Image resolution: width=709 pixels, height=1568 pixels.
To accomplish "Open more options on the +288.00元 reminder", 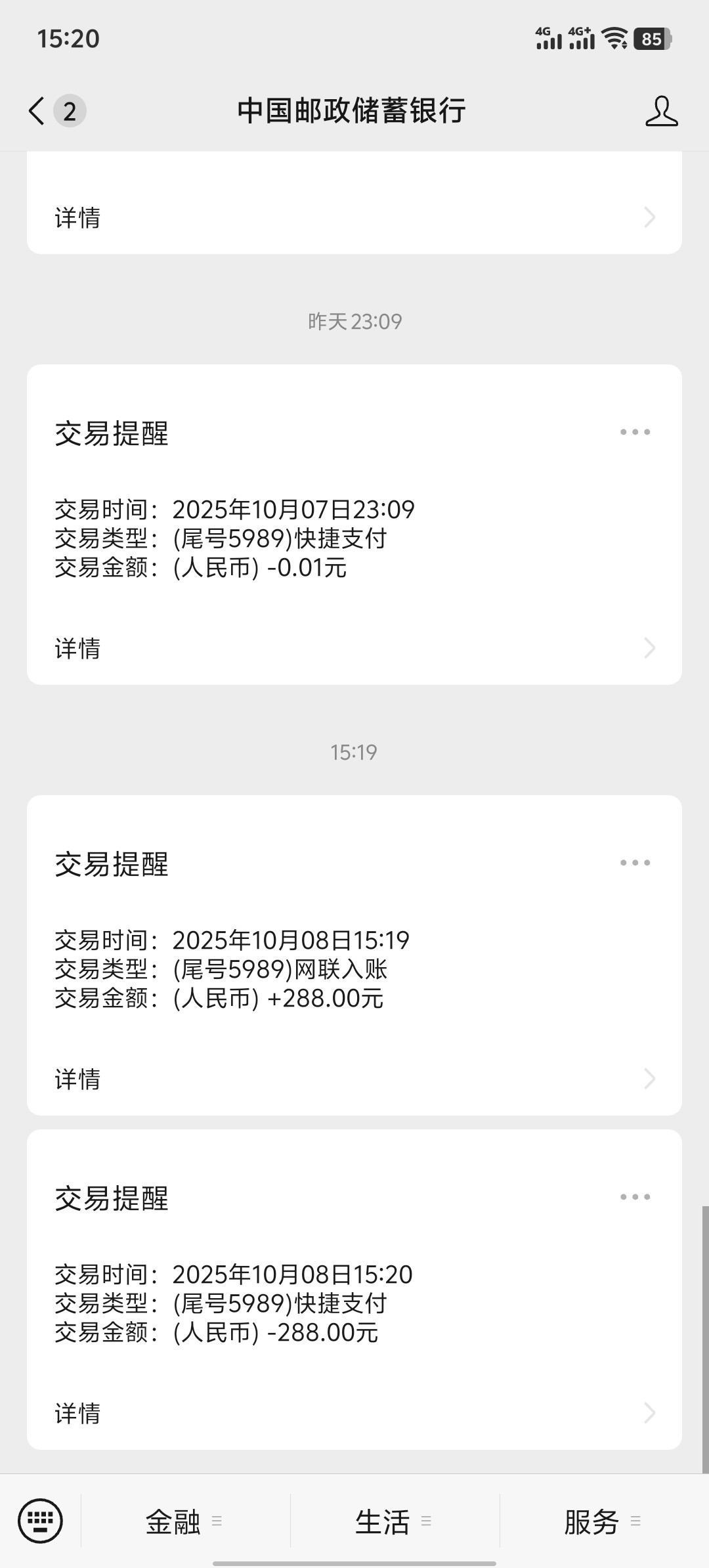I will pos(635,863).
